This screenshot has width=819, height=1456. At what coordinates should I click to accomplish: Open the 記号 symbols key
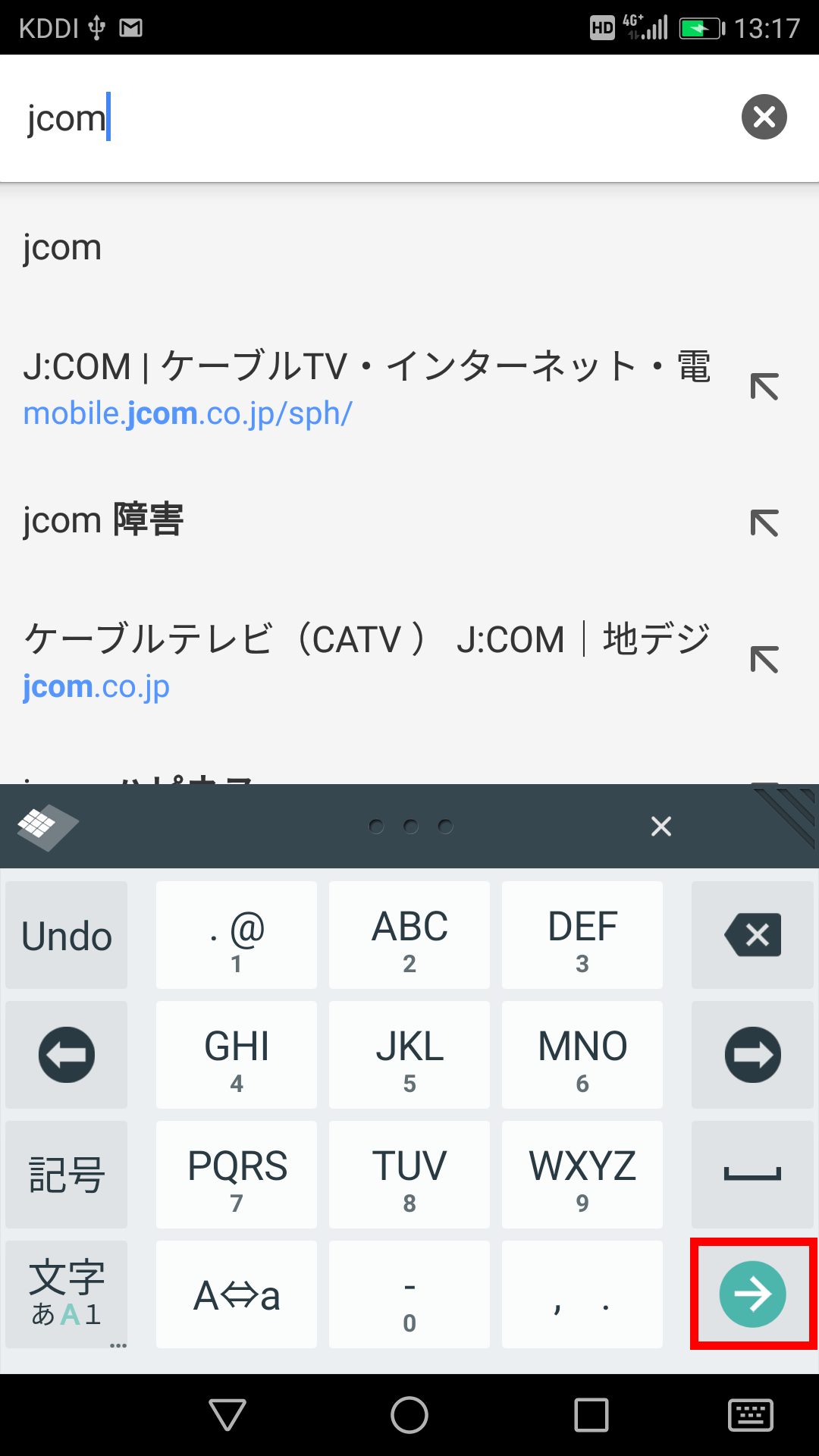(67, 1175)
